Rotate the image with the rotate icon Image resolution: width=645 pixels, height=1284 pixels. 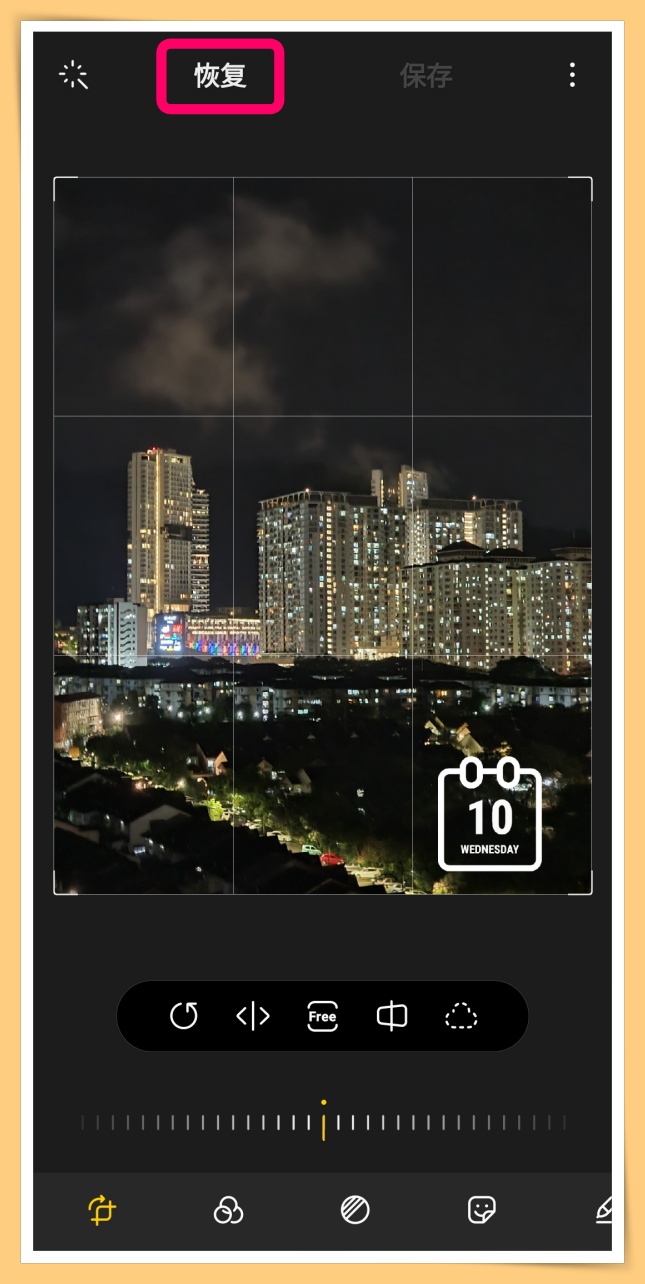pos(184,1016)
